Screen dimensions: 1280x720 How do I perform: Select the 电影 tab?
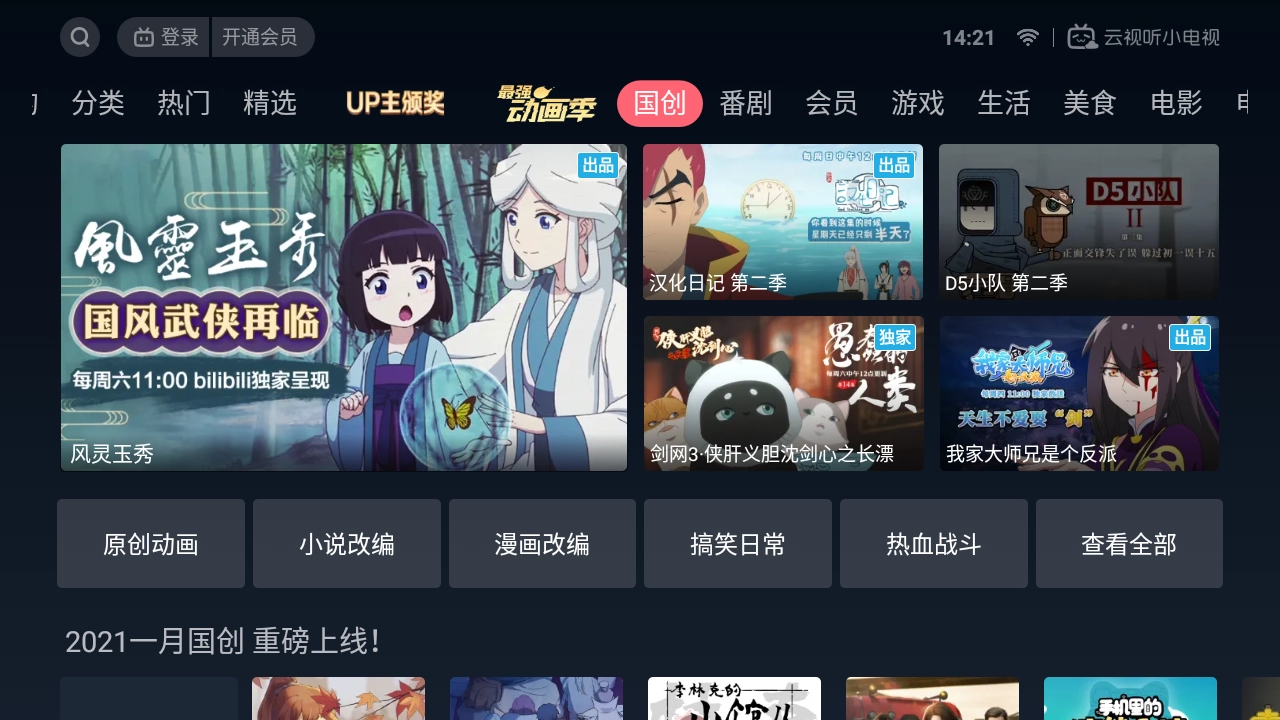[x=1176, y=103]
